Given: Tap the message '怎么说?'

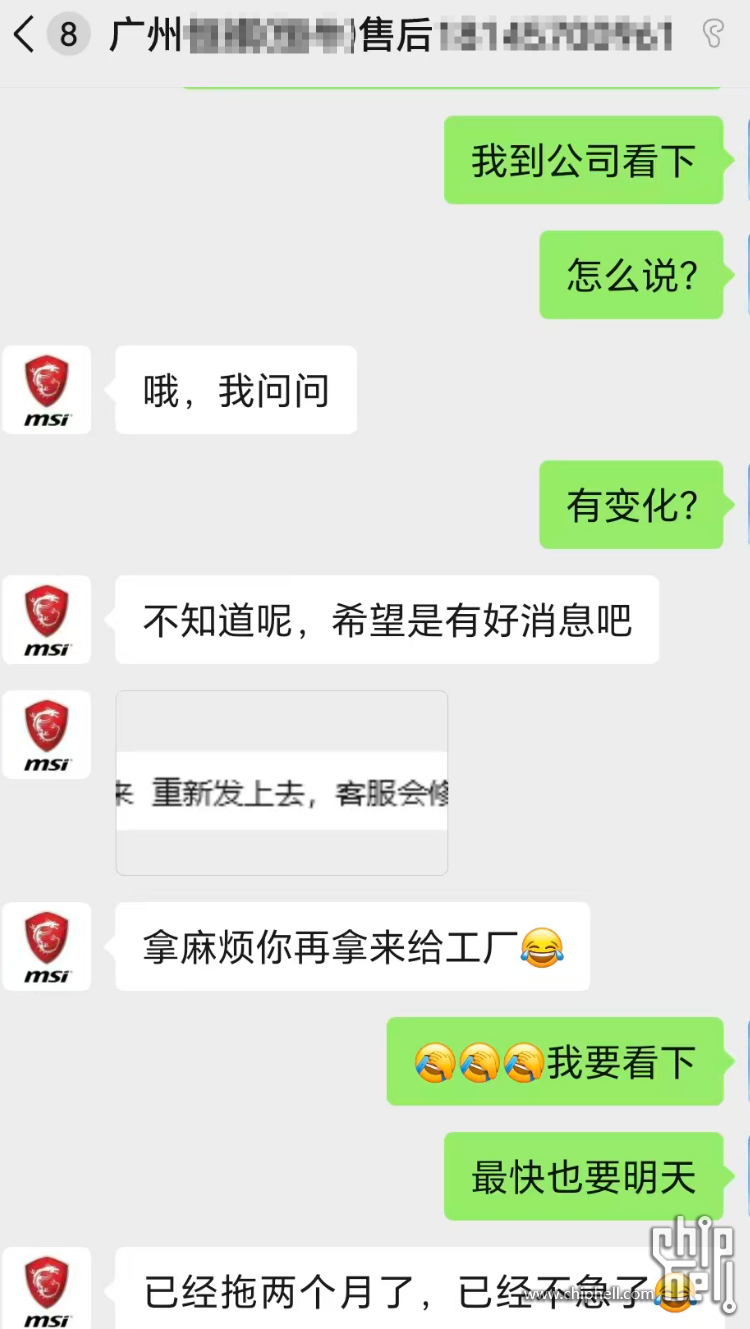Looking at the screenshot, I should tap(632, 275).
